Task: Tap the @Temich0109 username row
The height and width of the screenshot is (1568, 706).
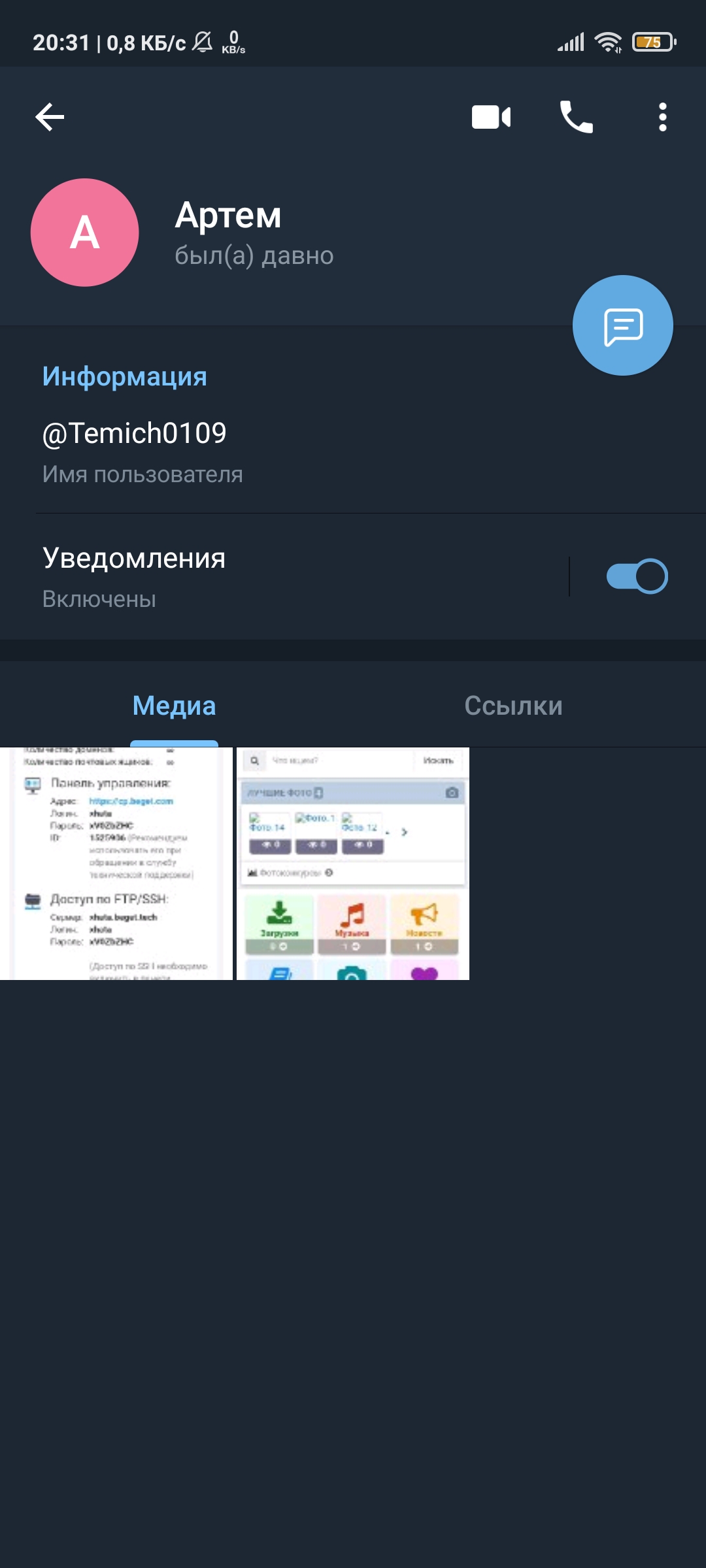Action: [x=353, y=452]
